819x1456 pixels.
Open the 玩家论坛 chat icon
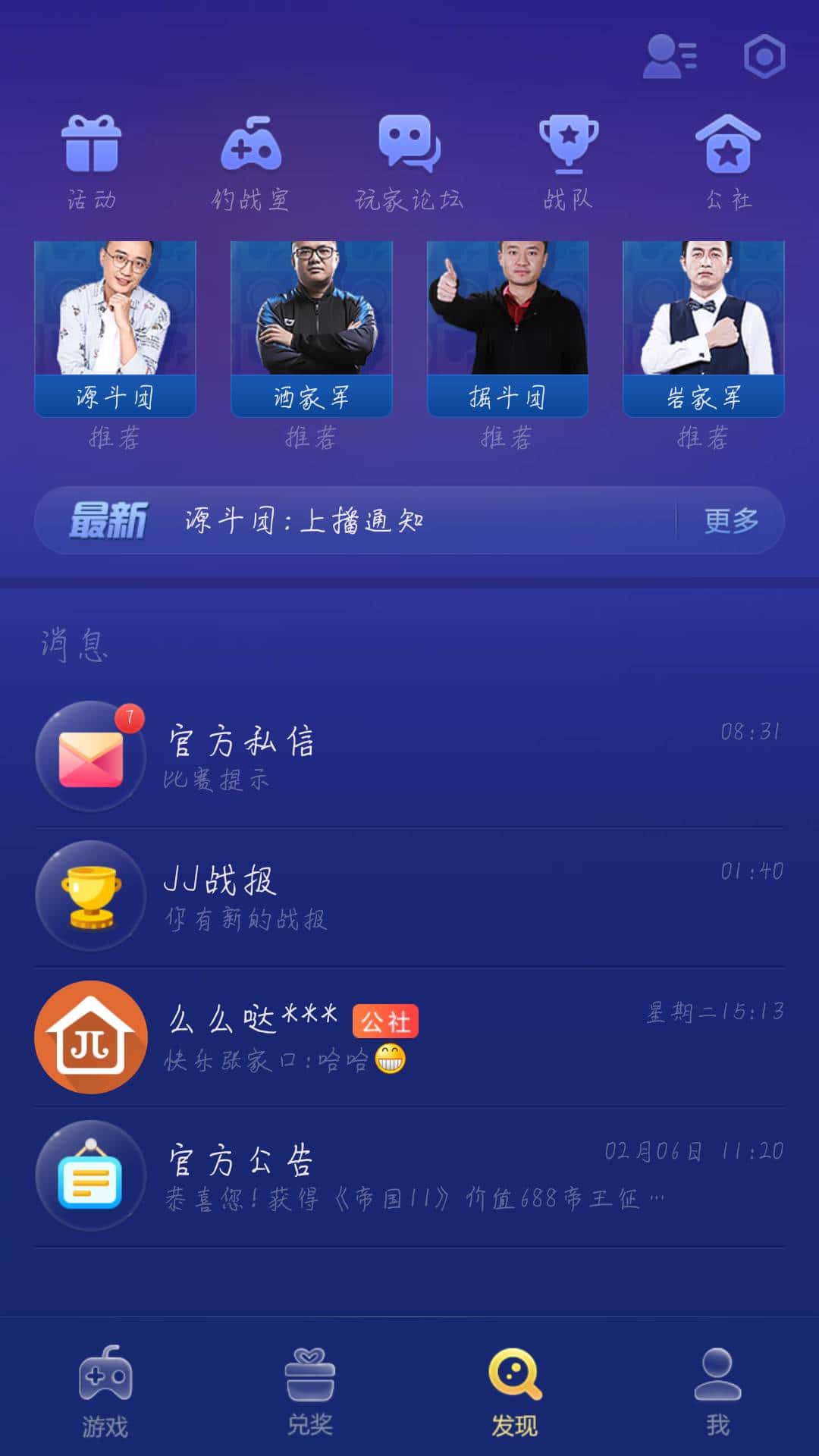[x=409, y=144]
